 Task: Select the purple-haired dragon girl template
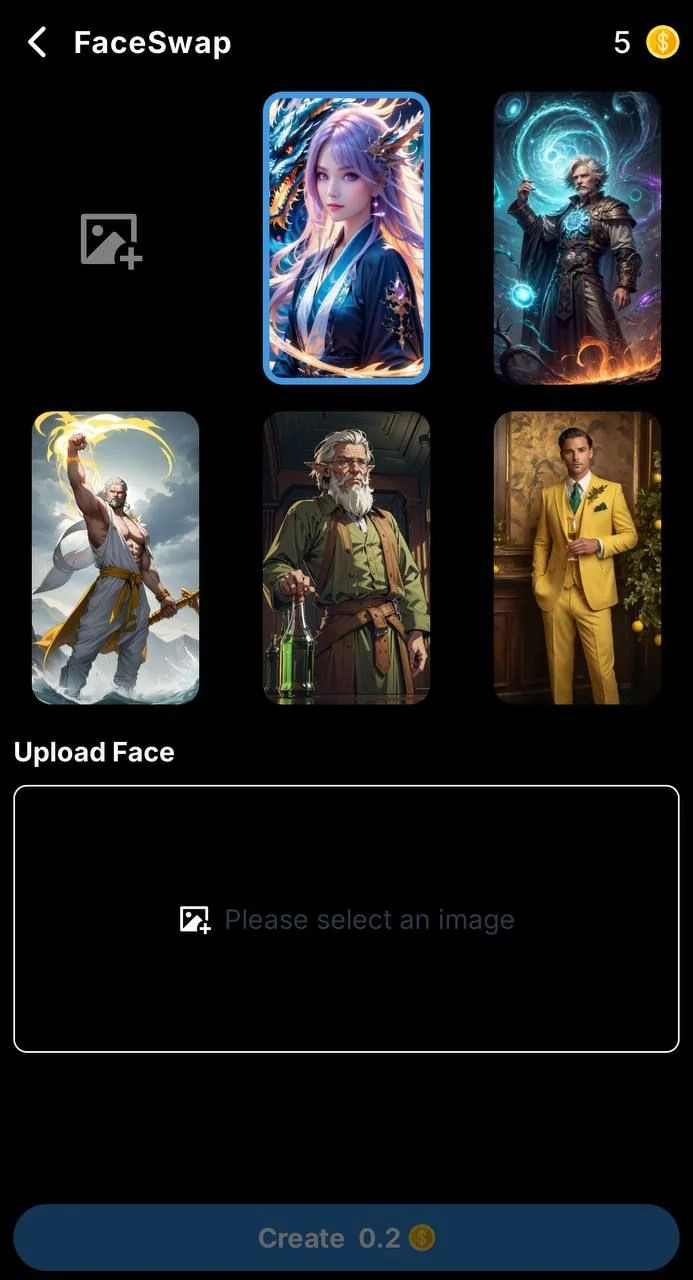[x=346, y=238]
